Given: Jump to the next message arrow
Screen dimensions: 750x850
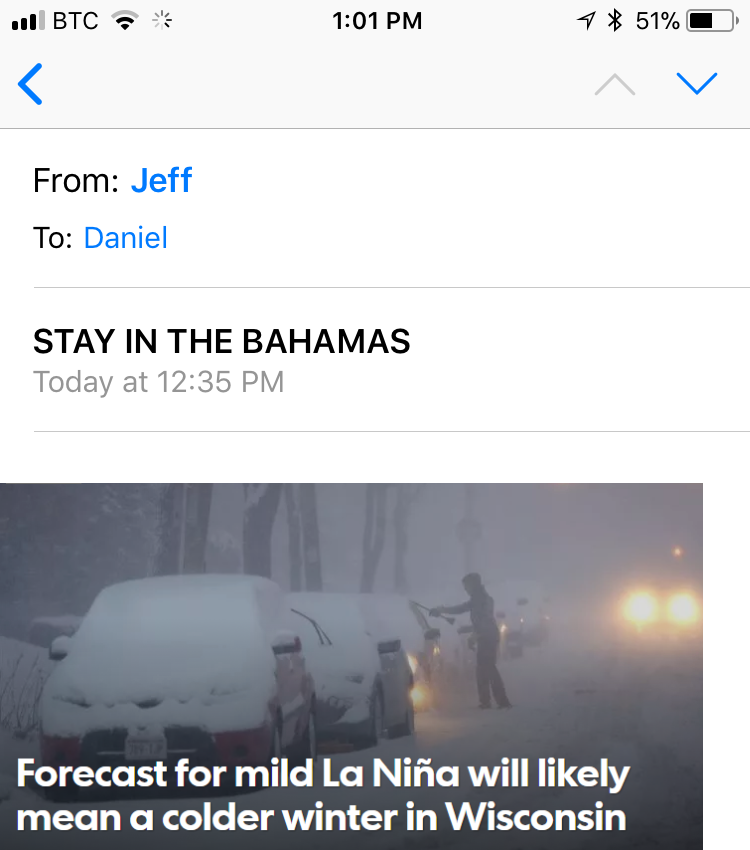Looking at the screenshot, I should [x=697, y=84].
